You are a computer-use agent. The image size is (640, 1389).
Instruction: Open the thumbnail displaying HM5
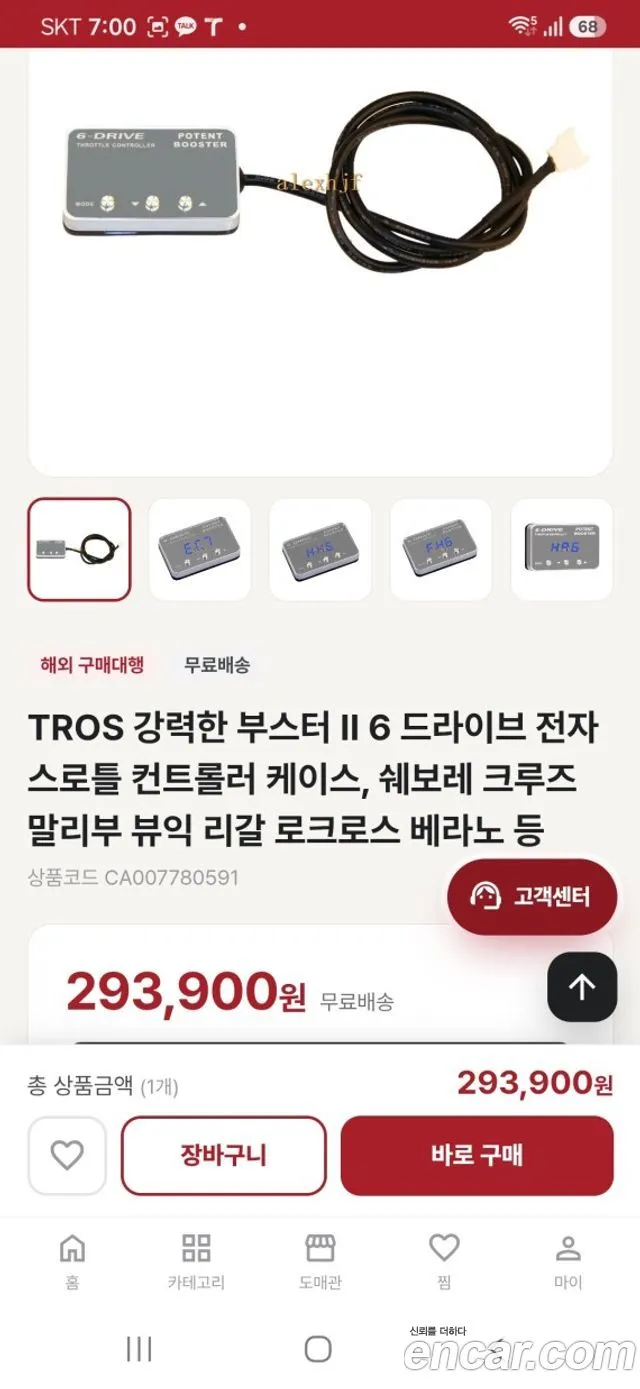pyautogui.click(x=320, y=549)
